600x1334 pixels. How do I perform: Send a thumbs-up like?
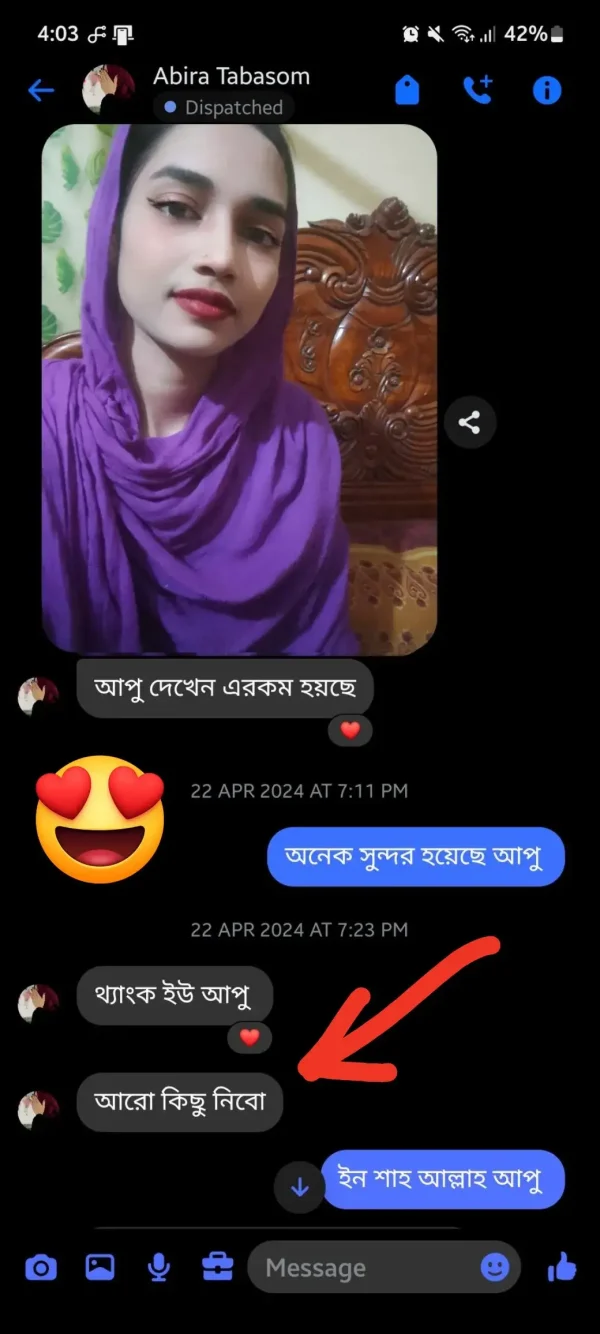coord(562,1268)
